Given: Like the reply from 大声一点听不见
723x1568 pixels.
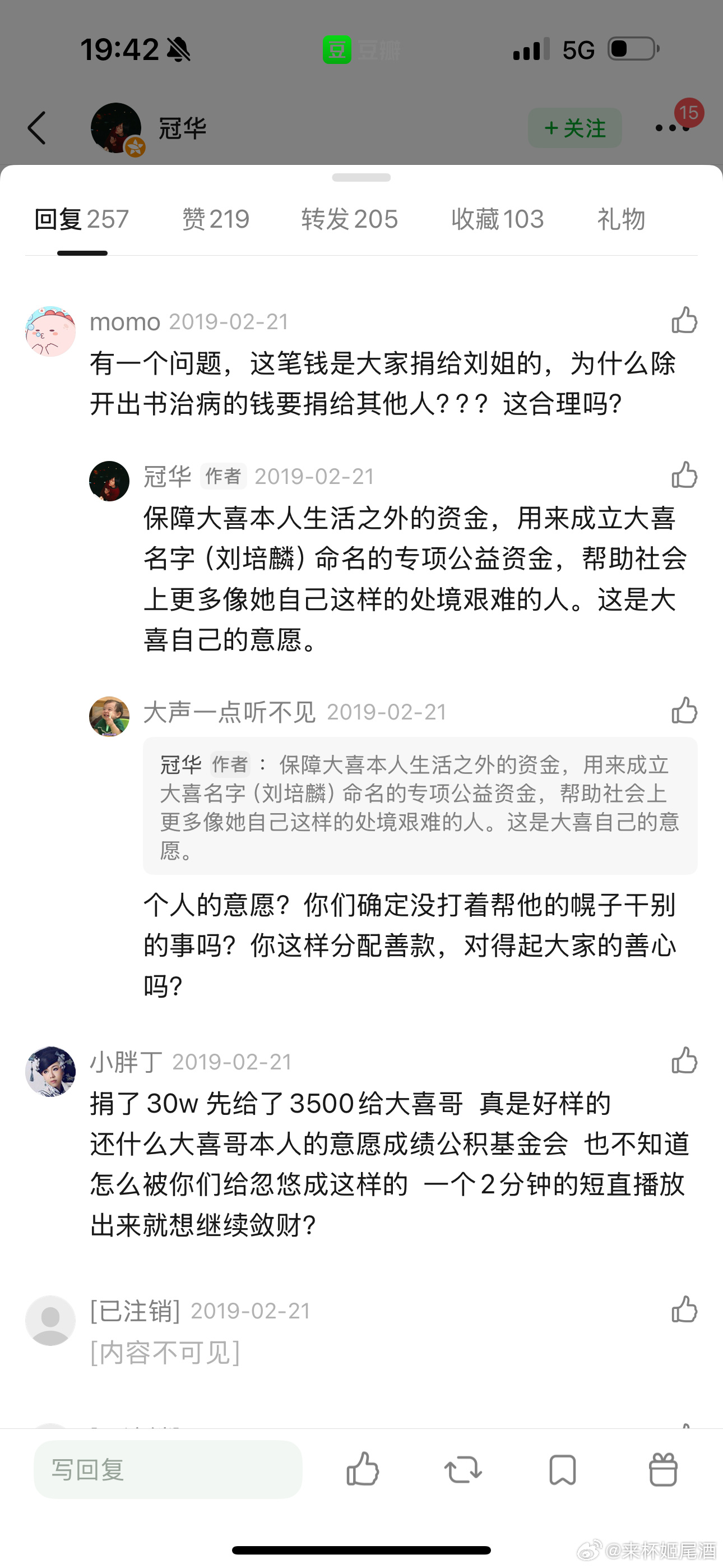Looking at the screenshot, I should pos(684,711).
